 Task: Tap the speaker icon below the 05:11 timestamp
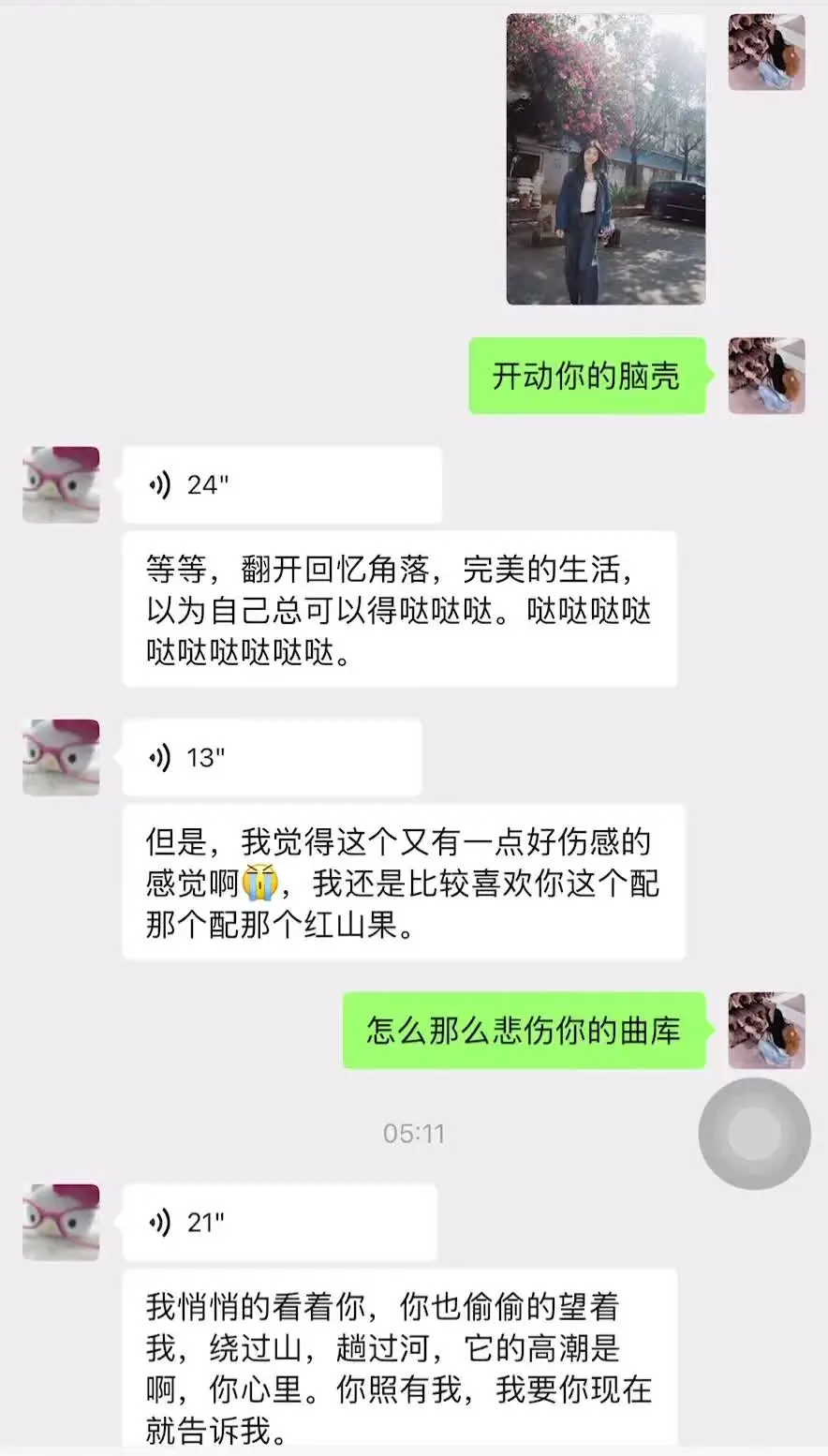pyautogui.click(x=157, y=1223)
